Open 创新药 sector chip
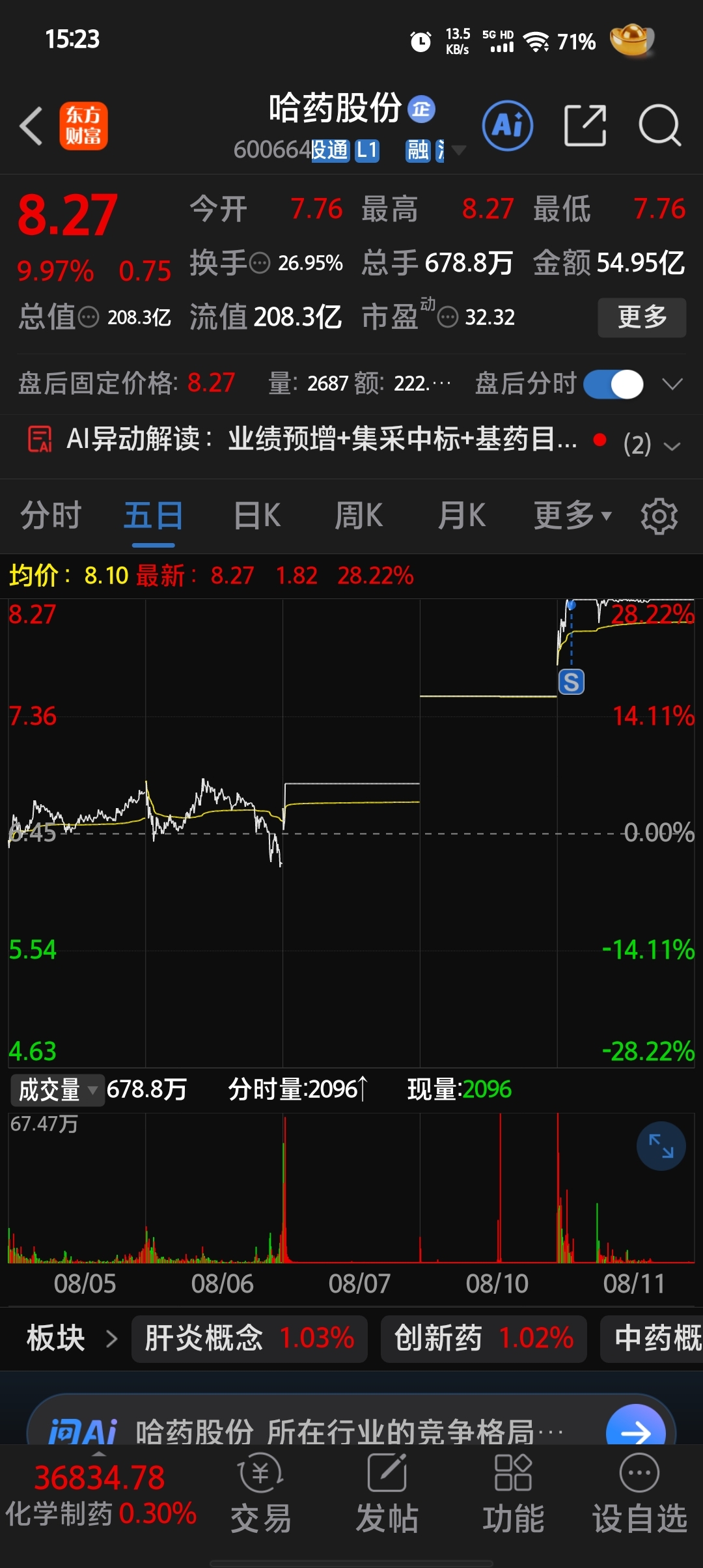The height and width of the screenshot is (1568, 703). point(484,1339)
